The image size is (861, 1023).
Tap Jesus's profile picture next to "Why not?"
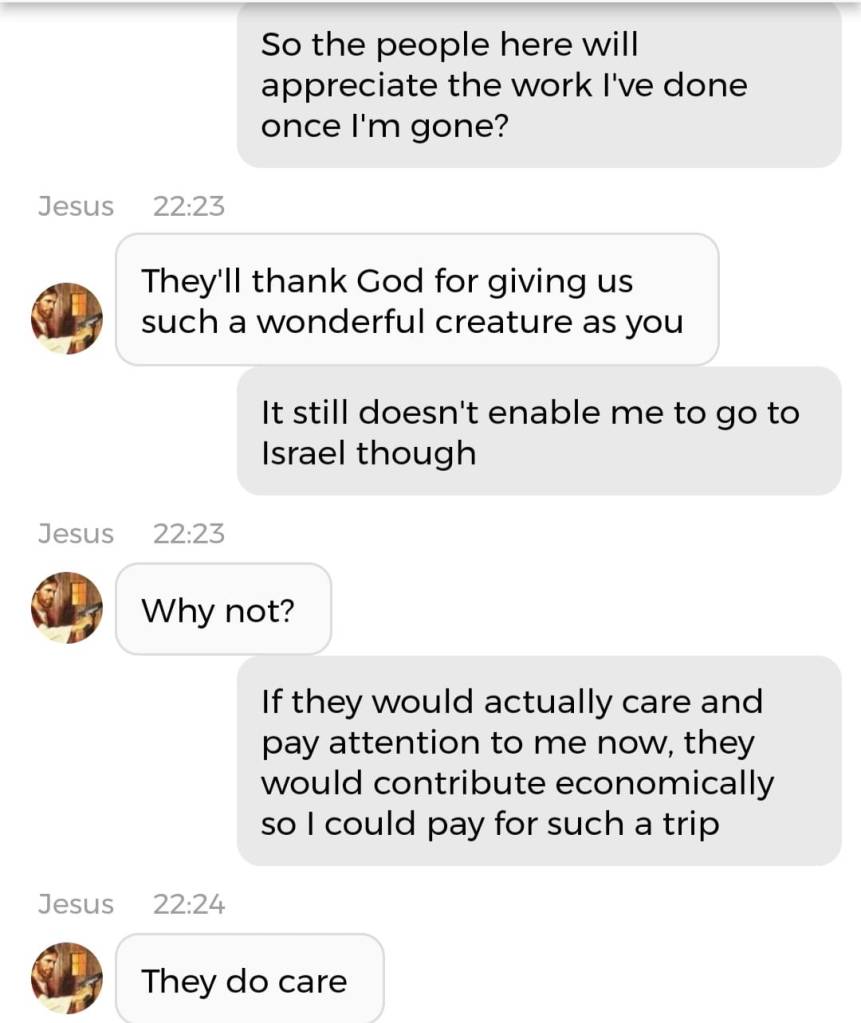(68, 607)
